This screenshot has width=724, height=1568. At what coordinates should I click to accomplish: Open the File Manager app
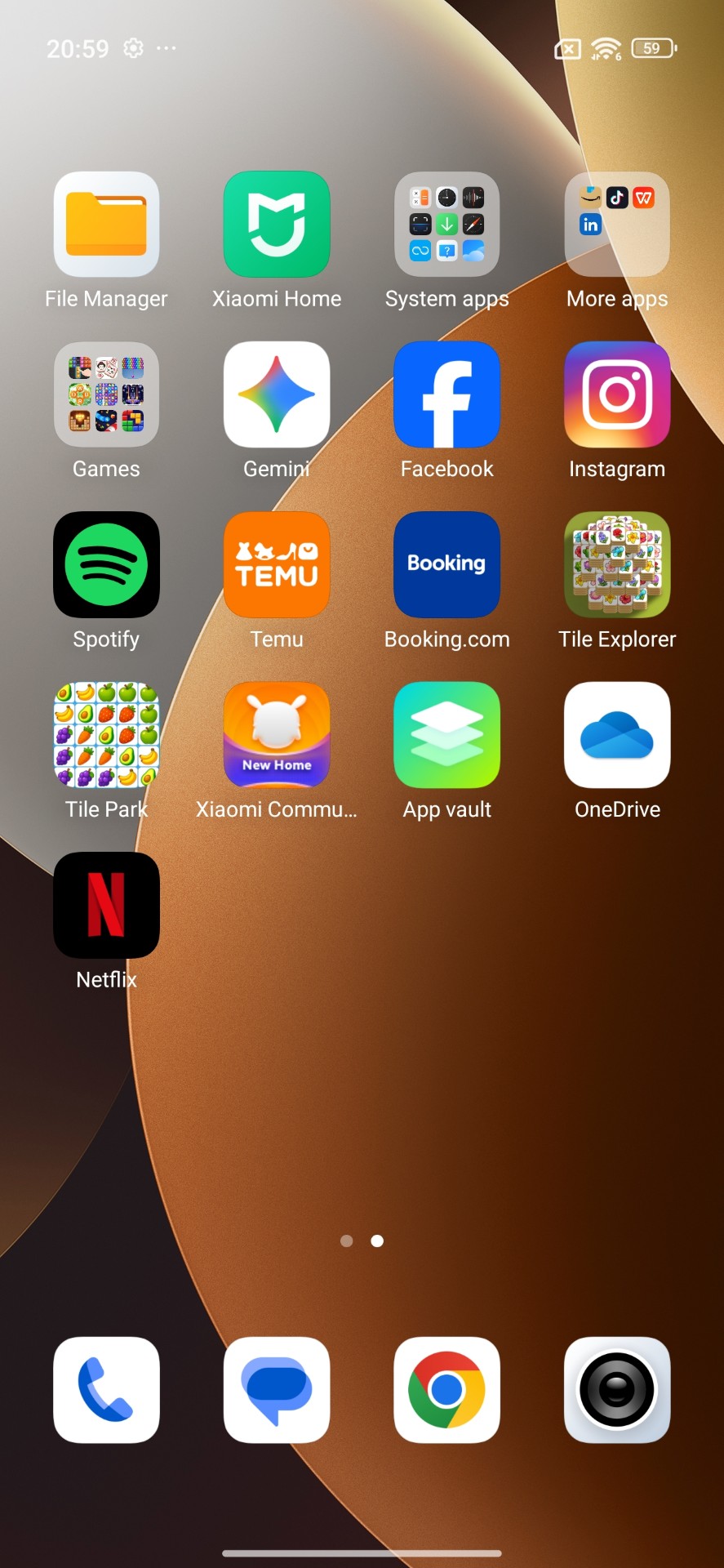pyautogui.click(x=106, y=225)
